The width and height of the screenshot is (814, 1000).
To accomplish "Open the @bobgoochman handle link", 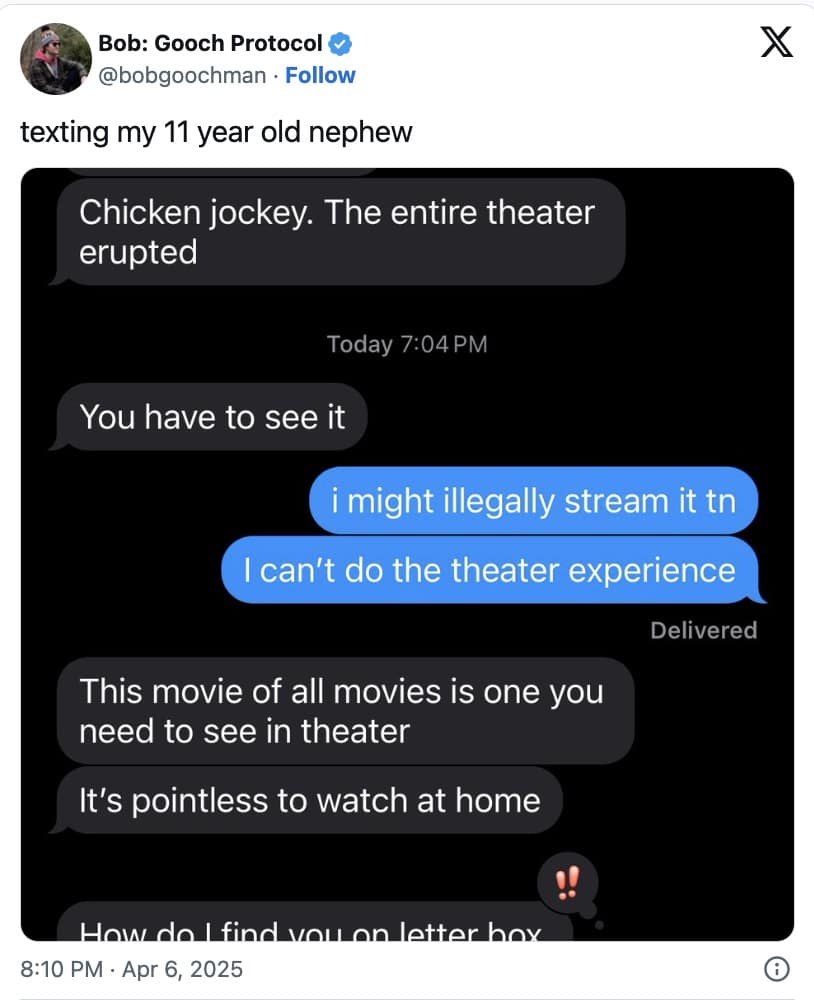I will [182, 75].
